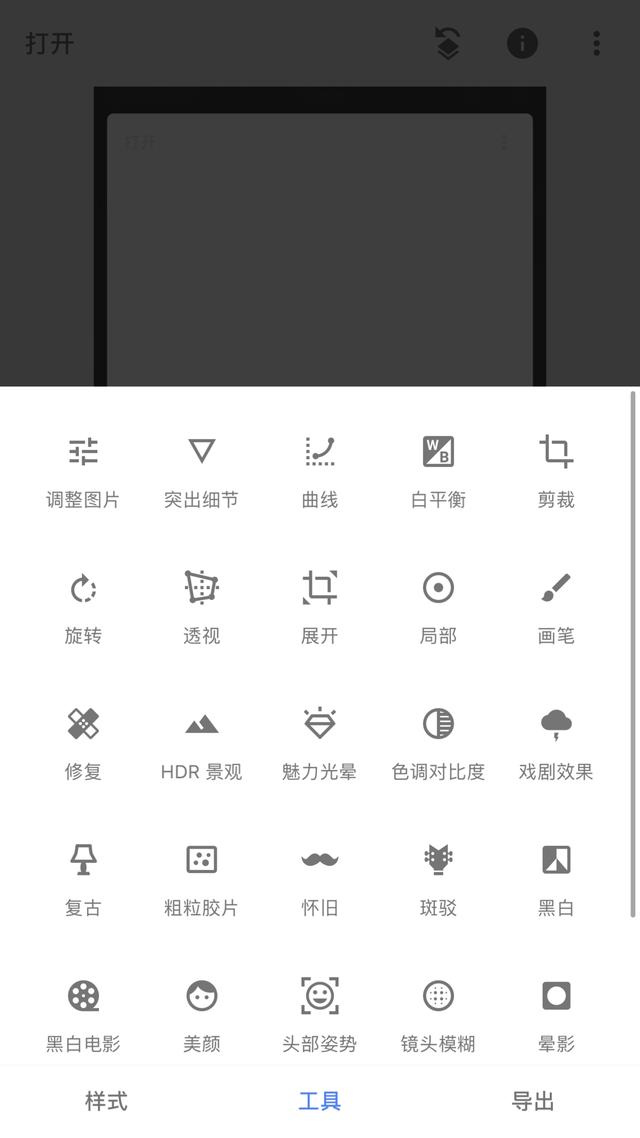Open the 剪裁 crop tool
The width and height of the screenshot is (640, 1138).
tap(556, 470)
